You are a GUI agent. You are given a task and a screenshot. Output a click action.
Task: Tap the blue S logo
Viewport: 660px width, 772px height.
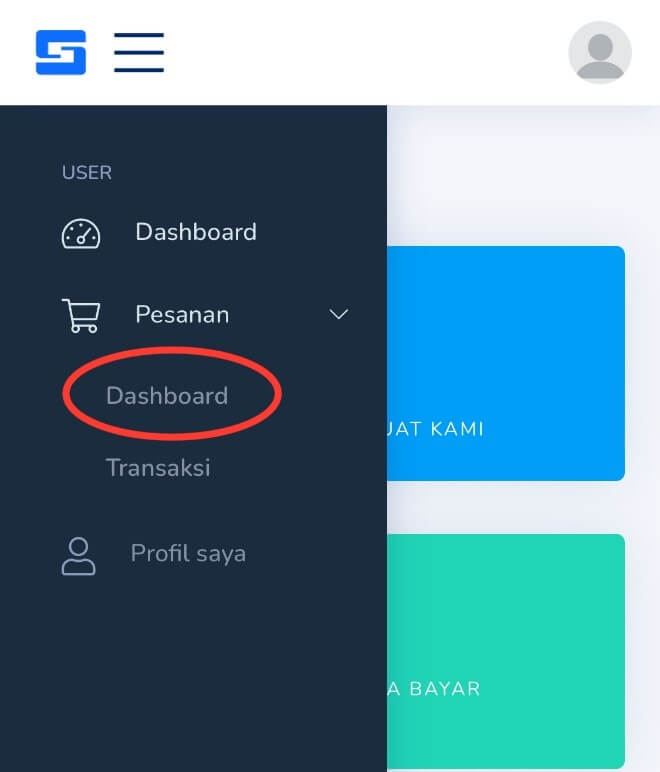(x=61, y=52)
